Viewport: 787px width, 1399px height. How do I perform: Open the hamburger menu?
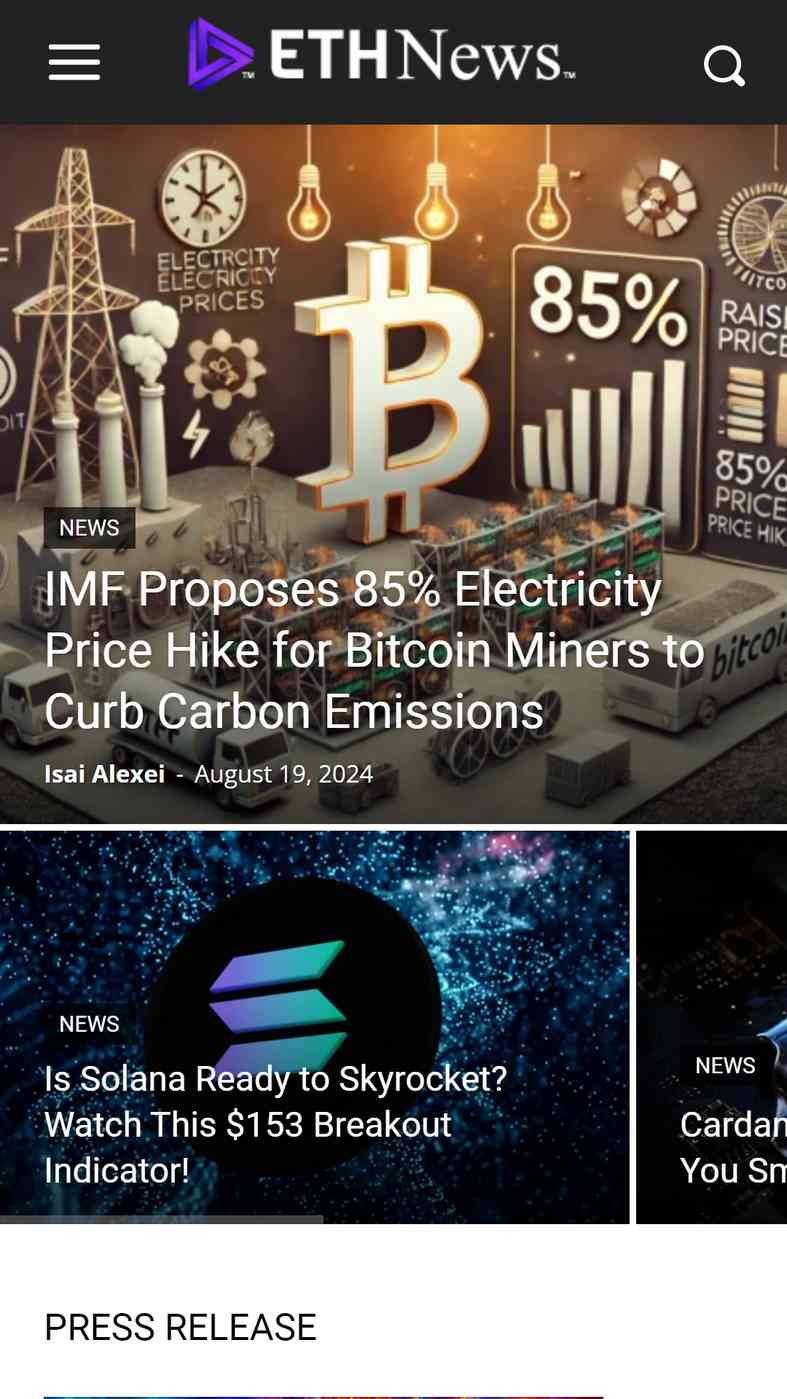(74, 63)
